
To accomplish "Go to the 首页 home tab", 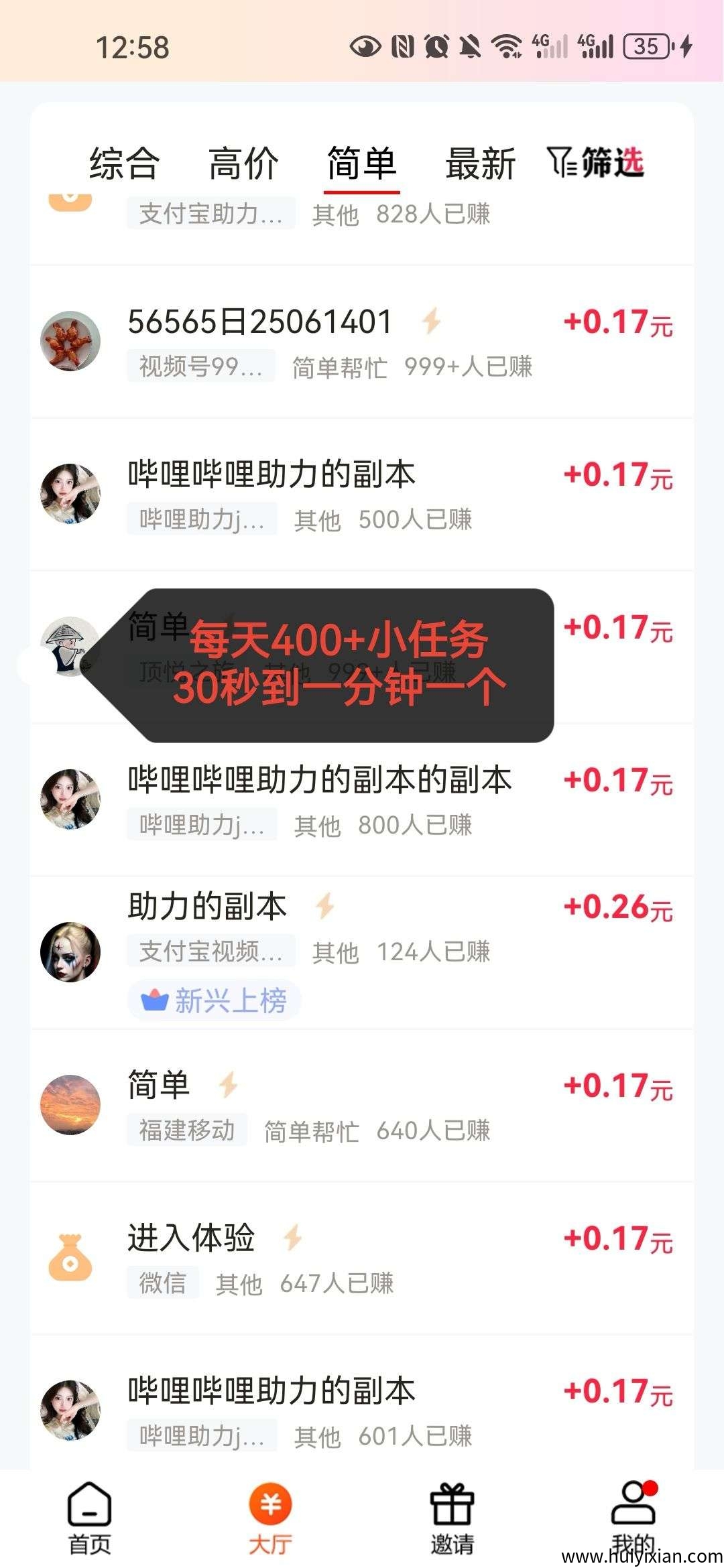I will pyautogui.click(x=90, y=1518).
